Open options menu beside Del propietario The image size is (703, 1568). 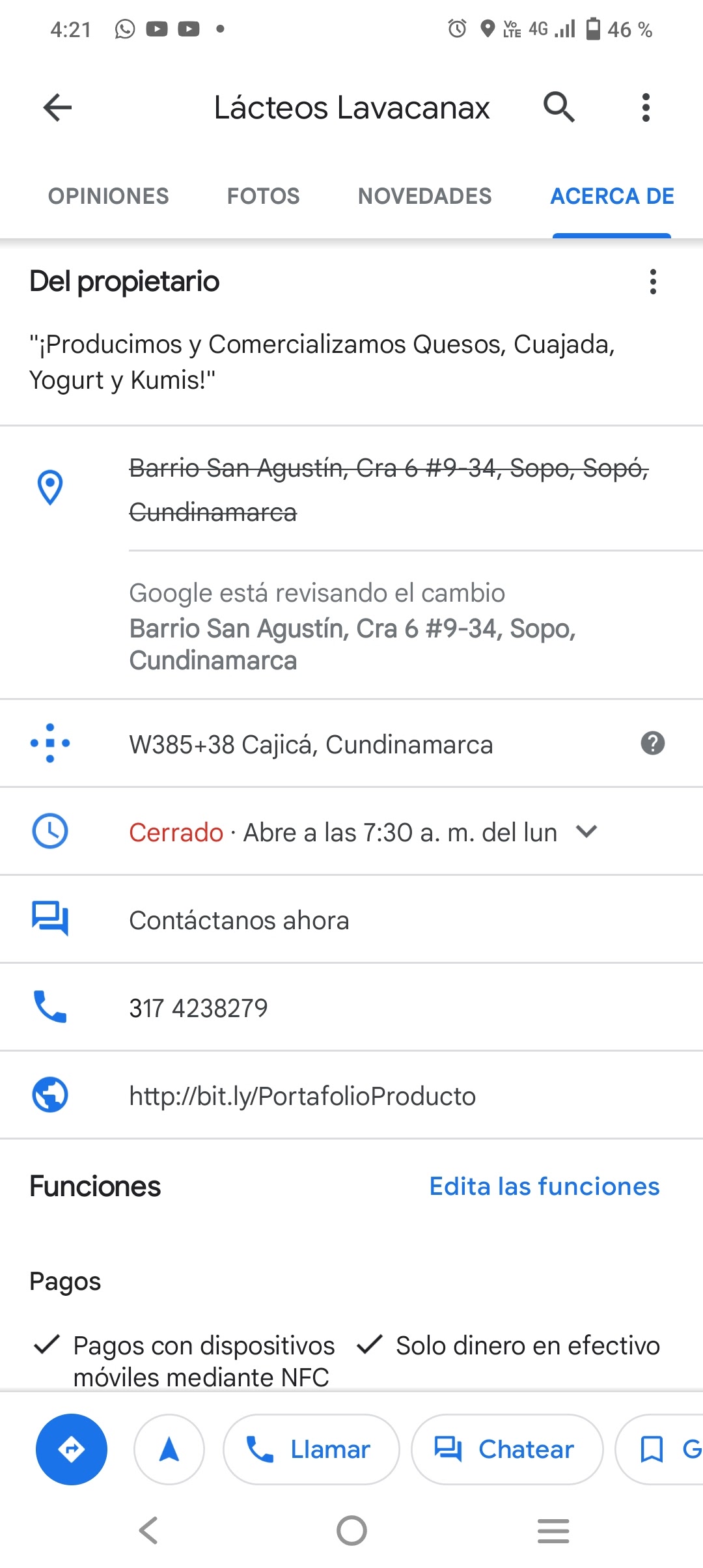coord(653,282)
